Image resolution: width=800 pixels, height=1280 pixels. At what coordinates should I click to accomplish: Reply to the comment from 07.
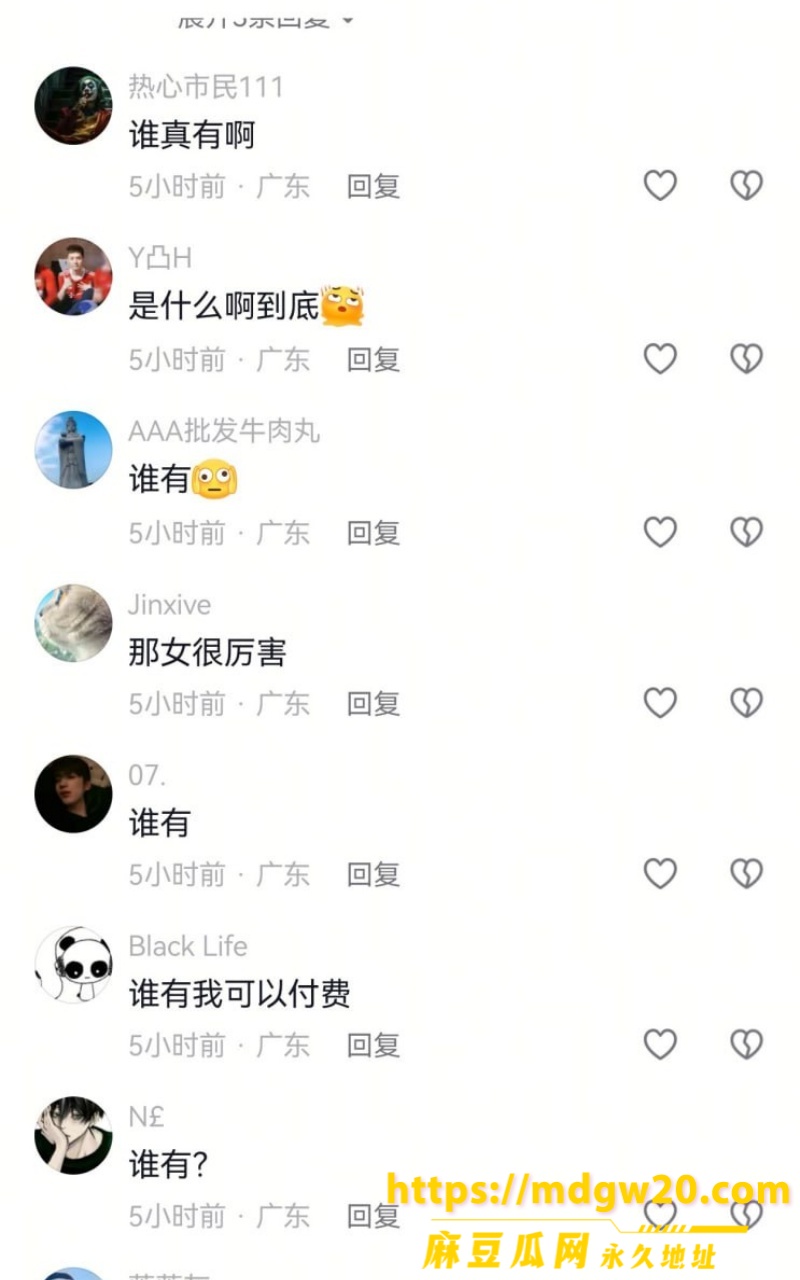(x=373, y=874)
